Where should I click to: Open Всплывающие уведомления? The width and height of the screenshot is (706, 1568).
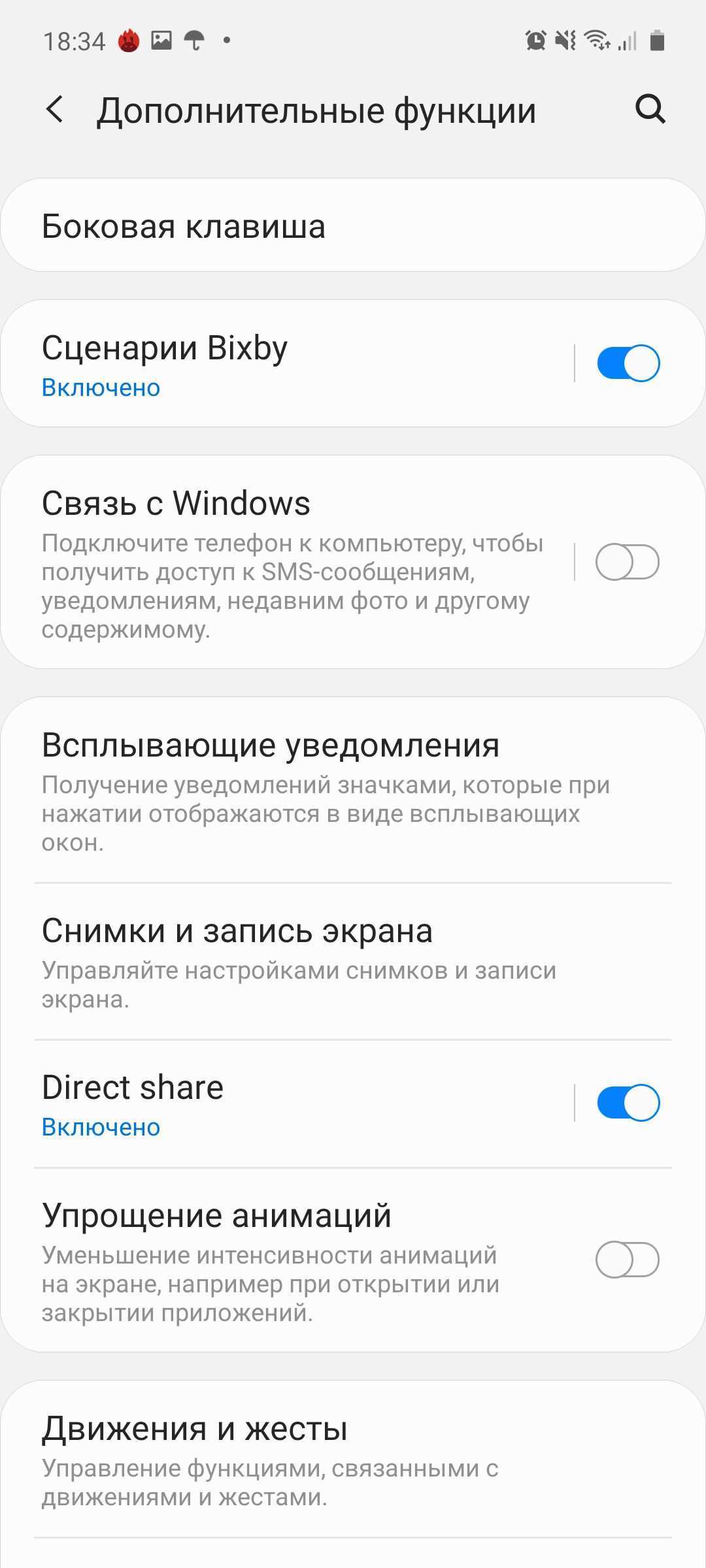(x=353, y=791)
